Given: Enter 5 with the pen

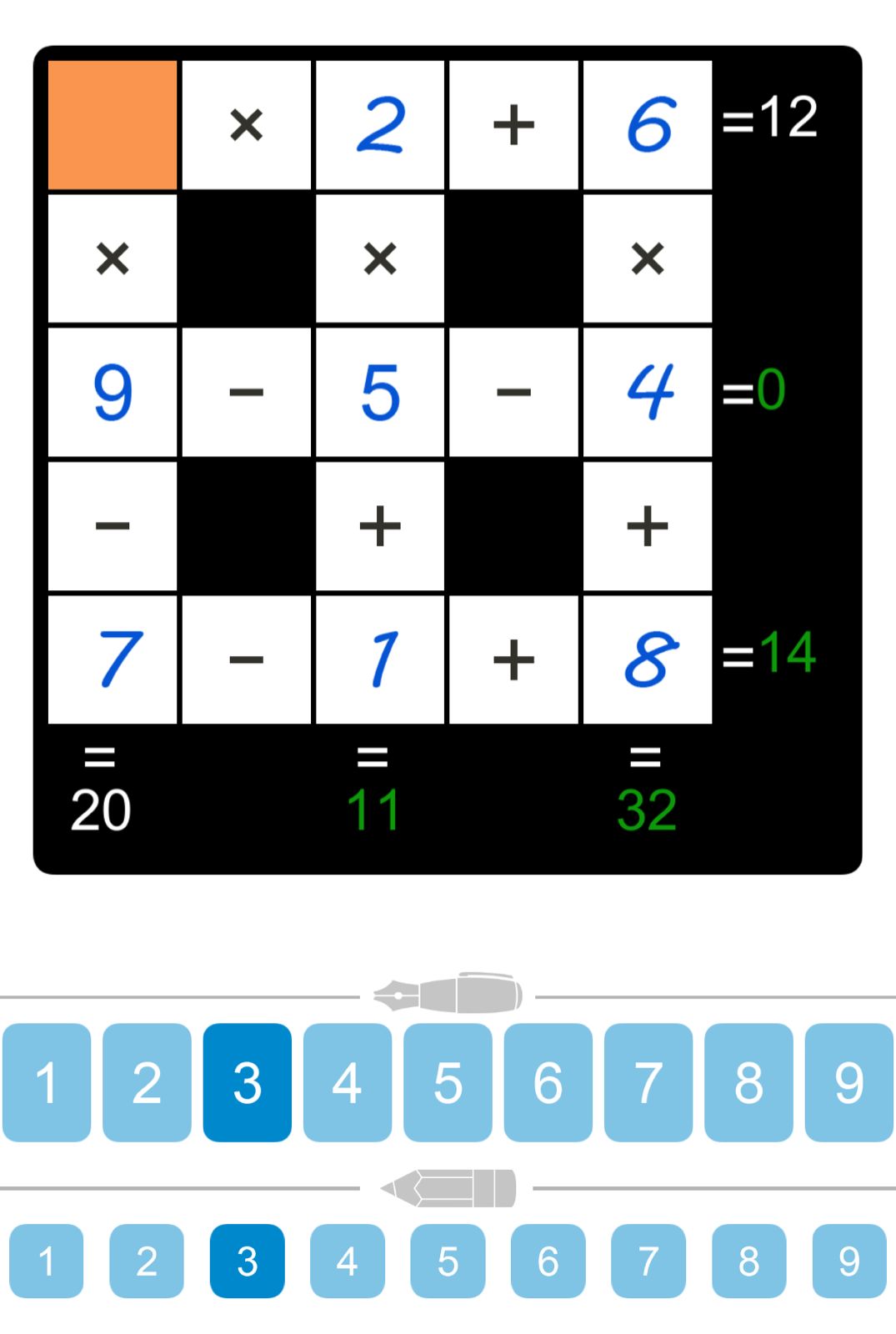Looking at the screenshot, I should [x=448, y=1082].
